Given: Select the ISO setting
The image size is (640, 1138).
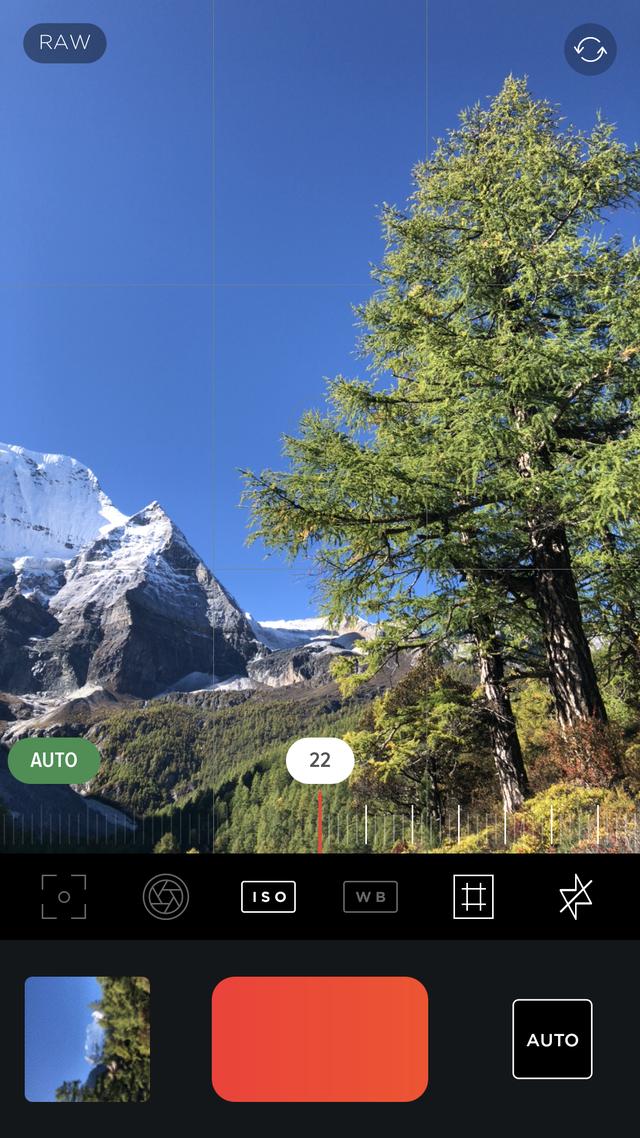Looking at the screenshot, I should pyautogui.click(x=268, y=896).
